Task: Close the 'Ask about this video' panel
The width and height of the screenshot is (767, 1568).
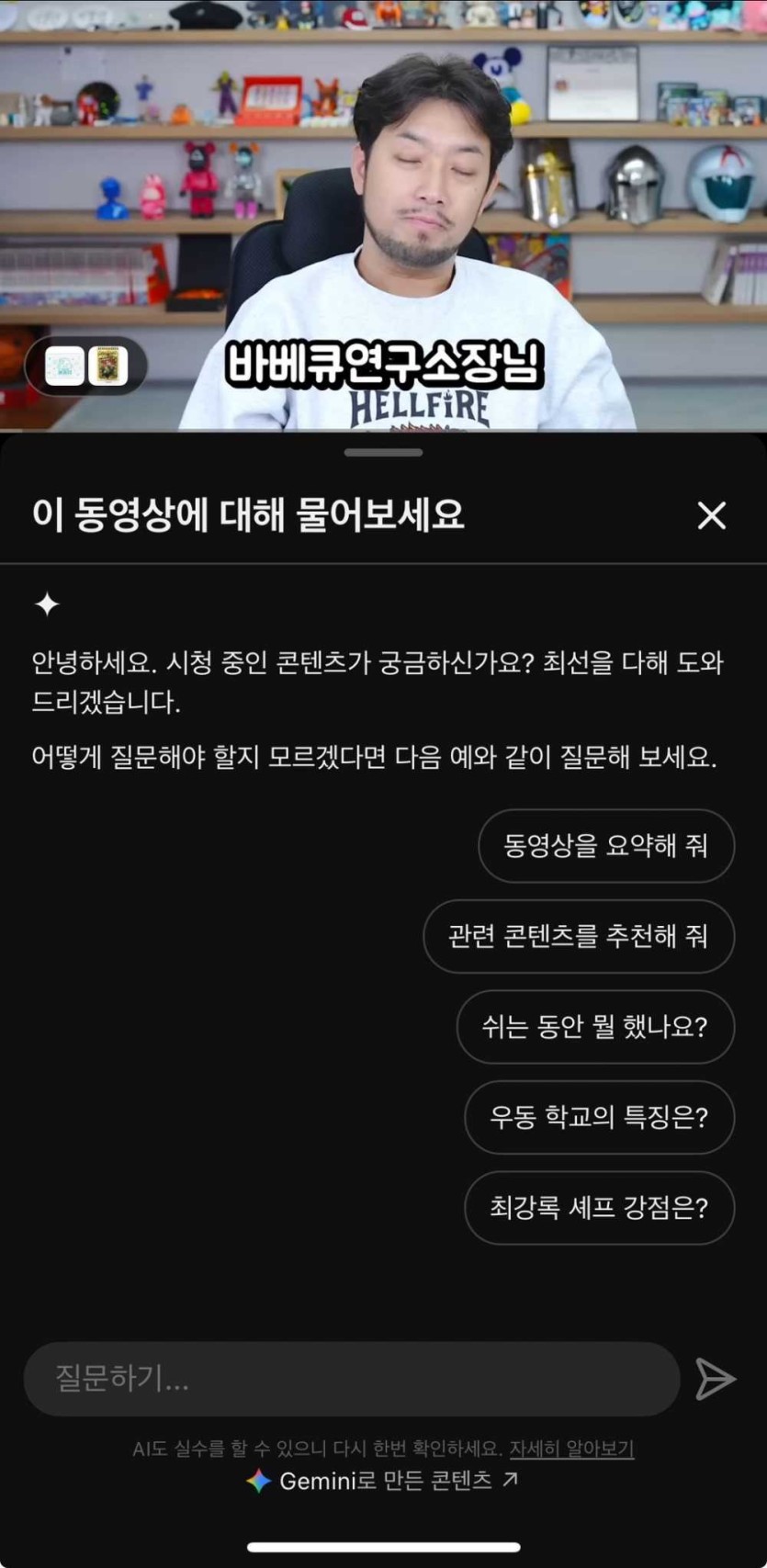Action: coord(712,515)
